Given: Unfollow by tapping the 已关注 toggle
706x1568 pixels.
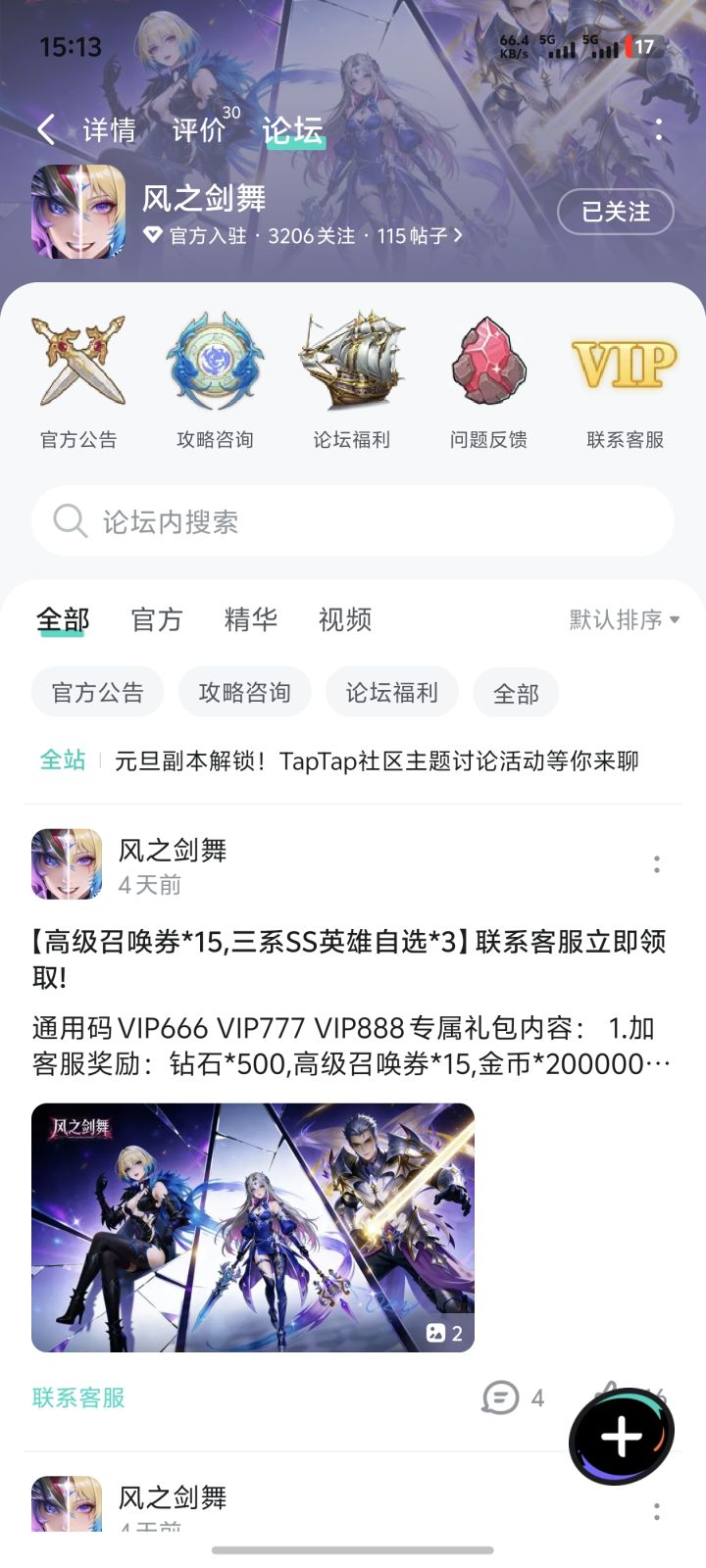Looking at the screenshot, I should [x=615, y=212].
